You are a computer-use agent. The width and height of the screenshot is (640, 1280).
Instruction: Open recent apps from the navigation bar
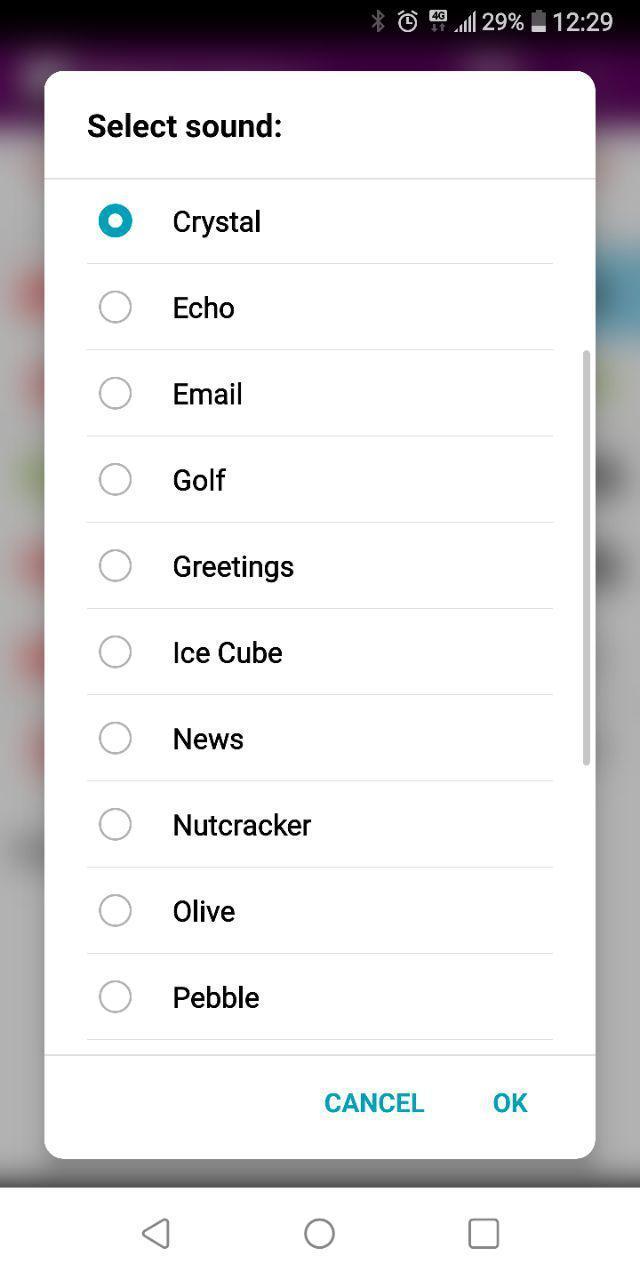coord(483,1233)
